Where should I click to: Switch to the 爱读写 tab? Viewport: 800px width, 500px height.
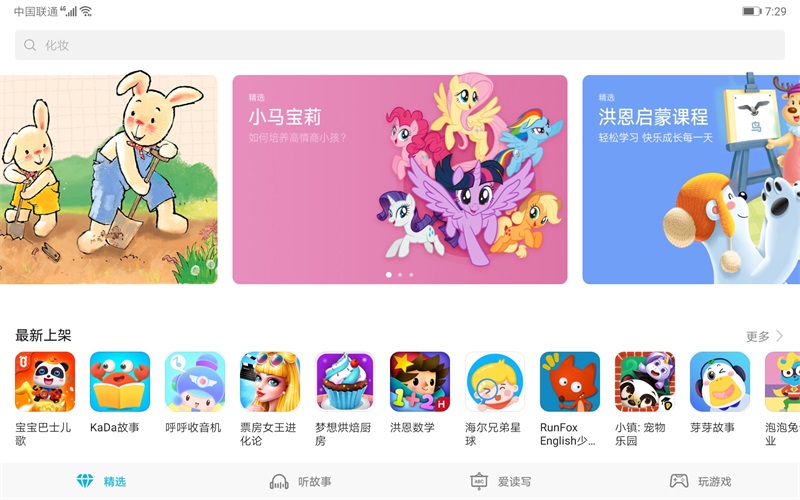[x=500, y=481]
